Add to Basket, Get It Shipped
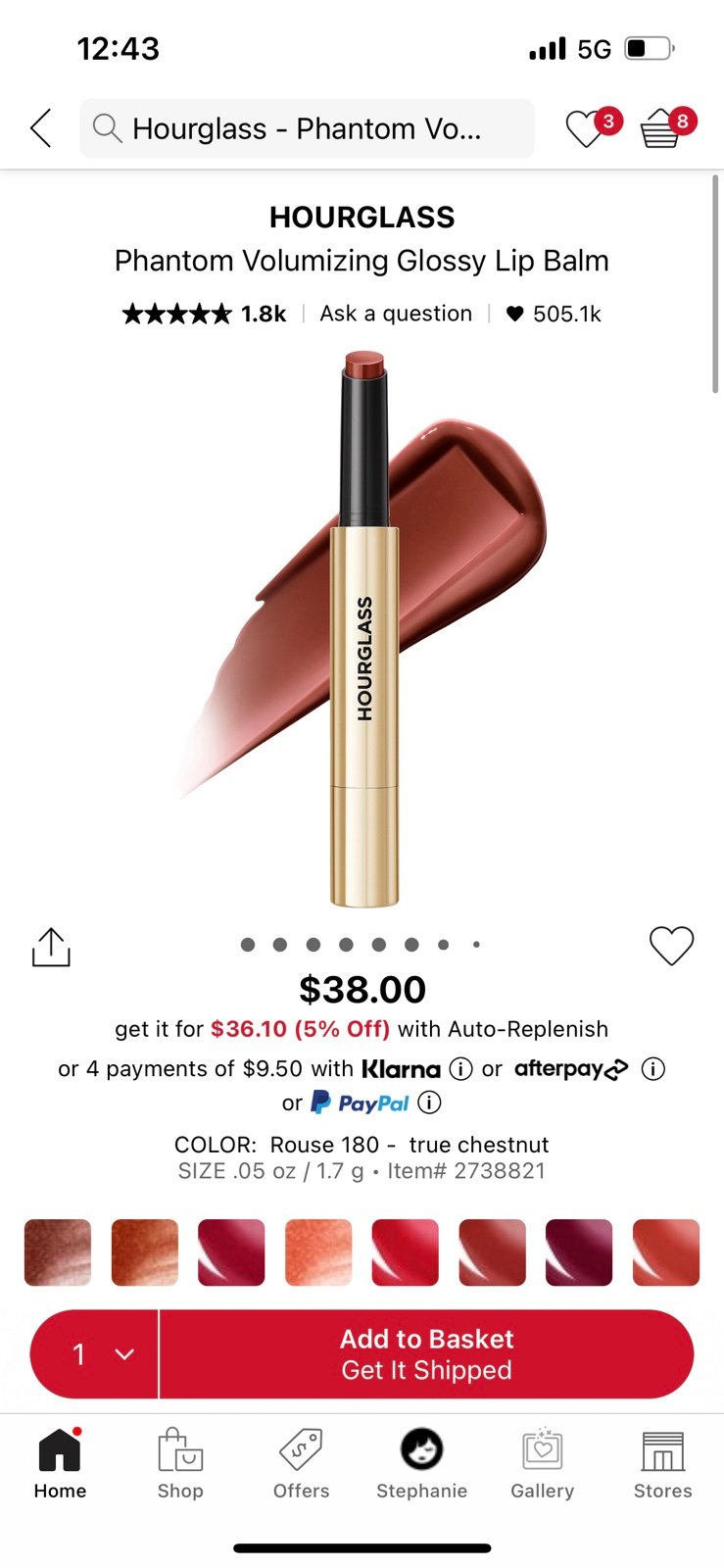This screenshot has height=1568, width=724. coord(426,1354)
